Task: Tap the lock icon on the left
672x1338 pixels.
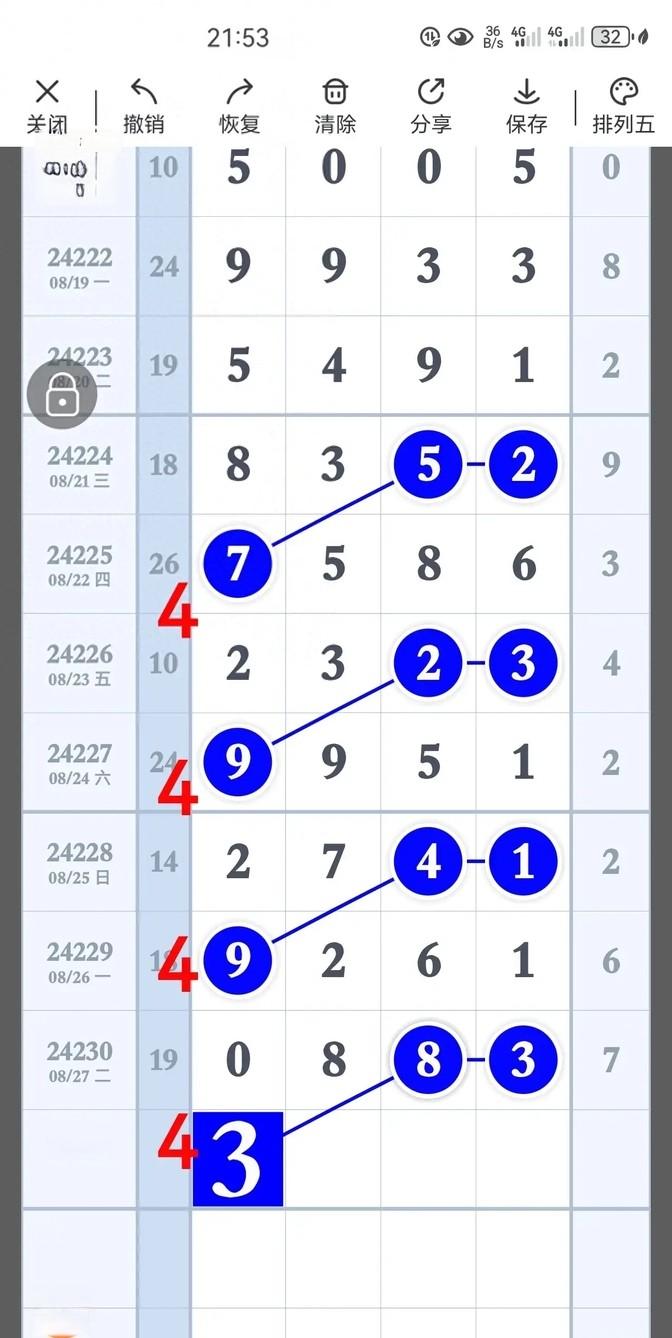Action: (x=62, y=396)
